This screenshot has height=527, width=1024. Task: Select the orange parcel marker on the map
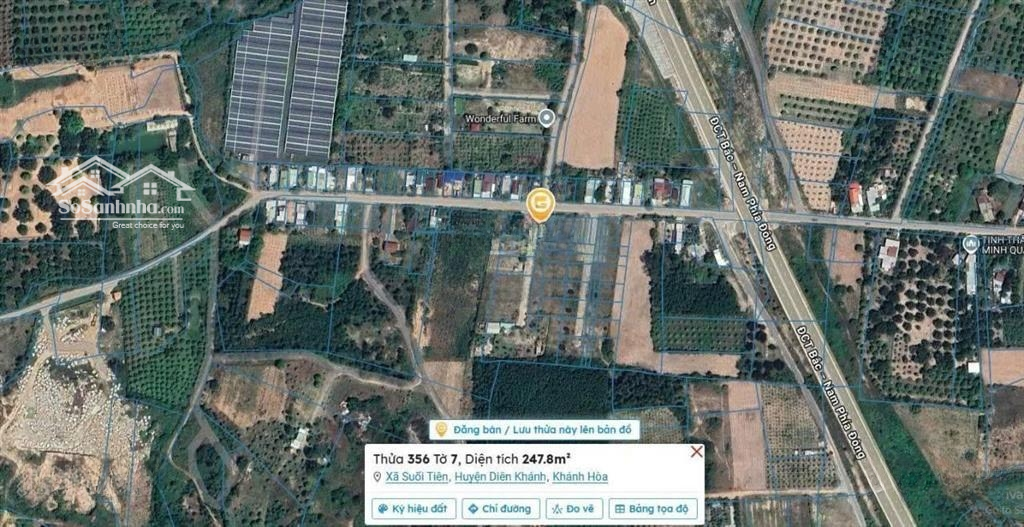(x=540, y=204)
